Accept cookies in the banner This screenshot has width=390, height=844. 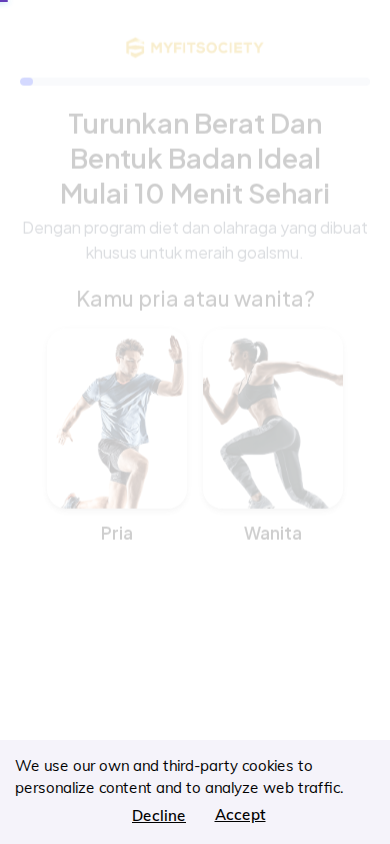pos(240,815)
